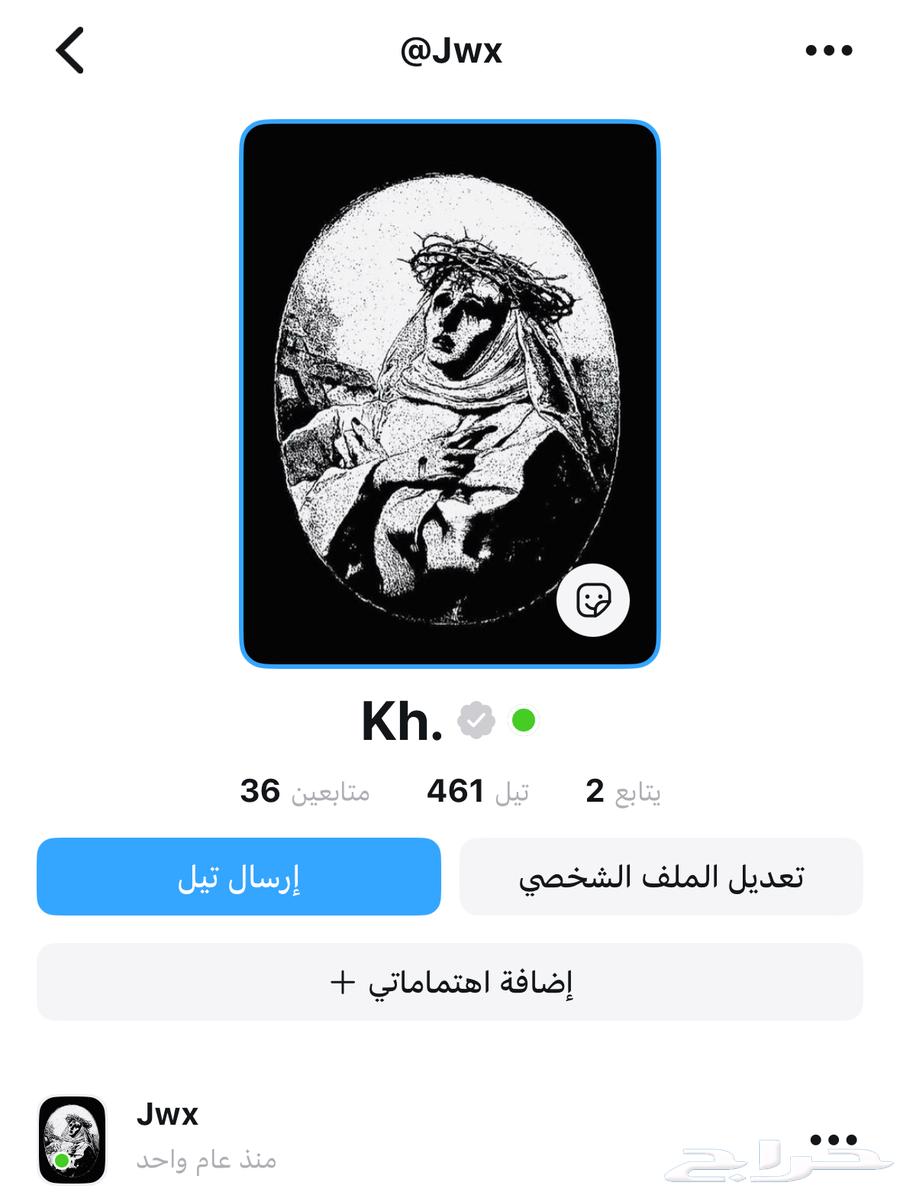Image resolution: width=900 pixels, height=1195 pixels.
Task: Tap the green online status dot
Action: point(521,717)
